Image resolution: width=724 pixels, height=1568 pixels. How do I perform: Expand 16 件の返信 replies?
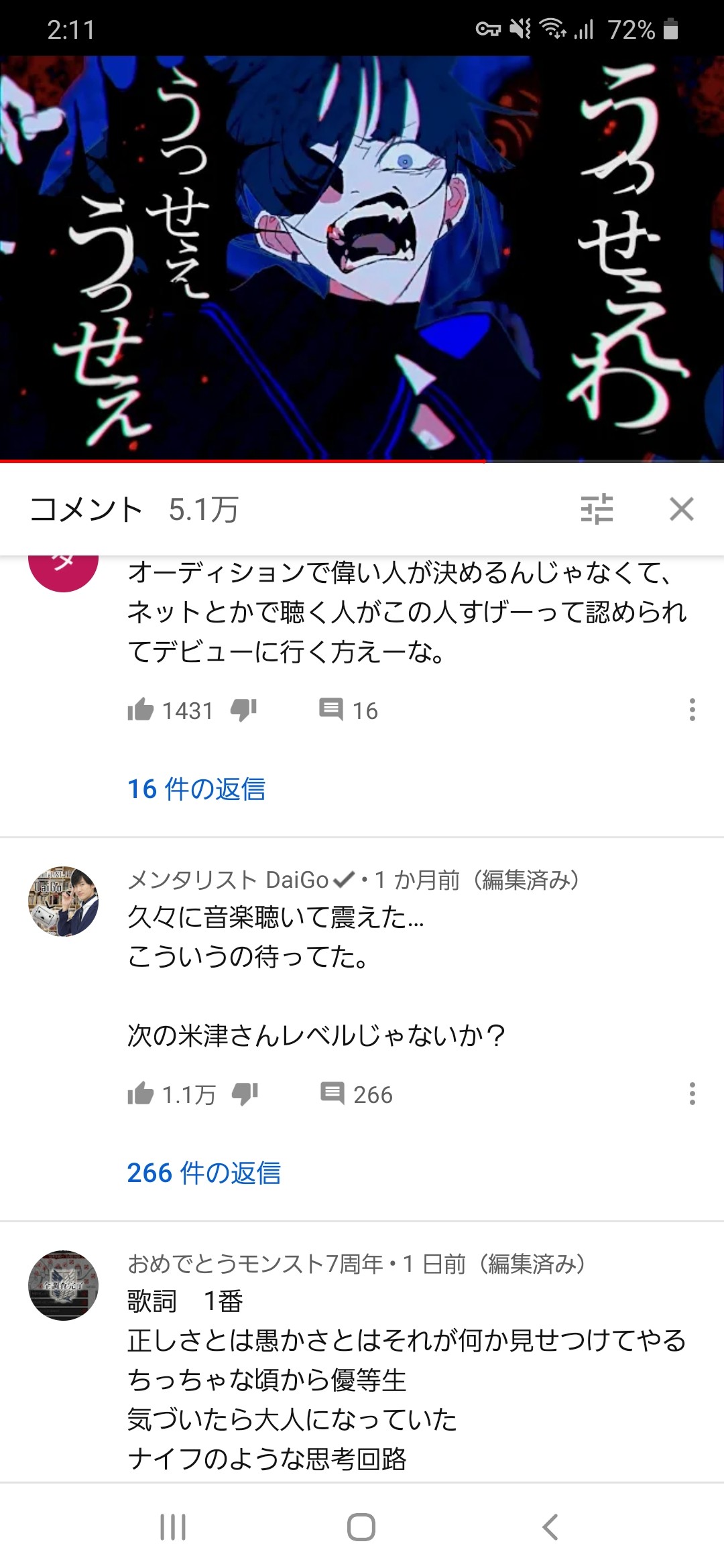[x=196, y=789]
